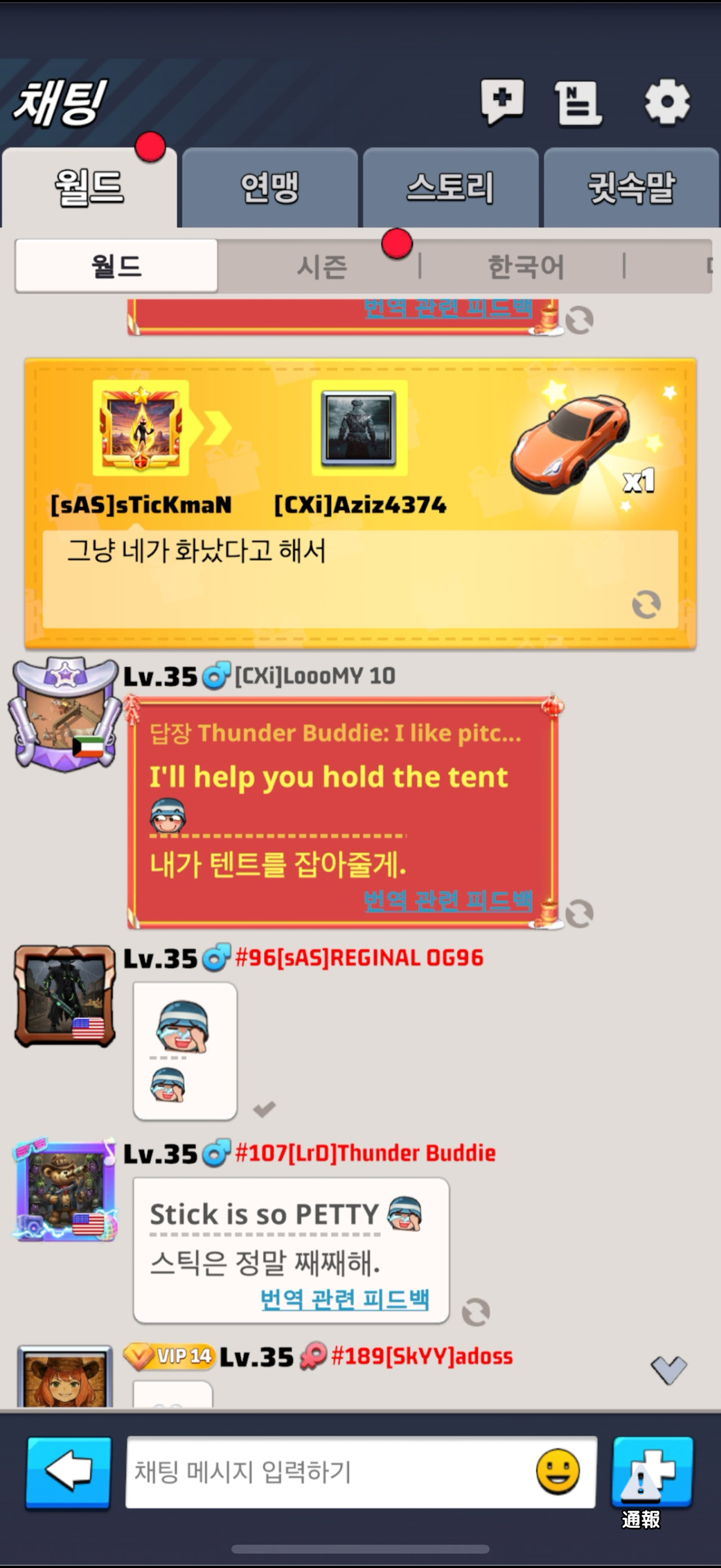View REGINAL OG96's profile avatar
The height and width of the screenshot is (1568, 721).
pyautogui.click(x=65, y=996)
